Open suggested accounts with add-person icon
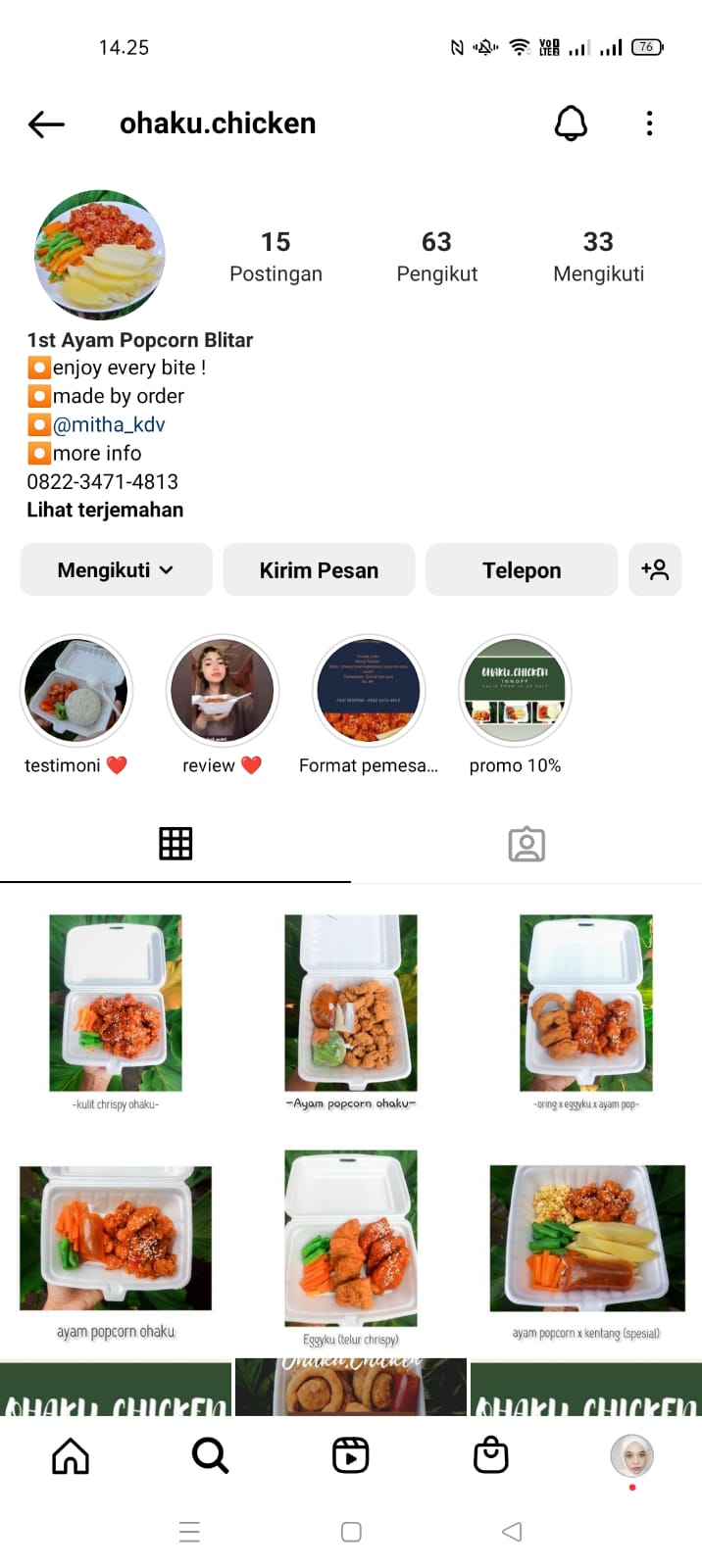Viewport: 702px width, 1568px height. coord(655,569)
